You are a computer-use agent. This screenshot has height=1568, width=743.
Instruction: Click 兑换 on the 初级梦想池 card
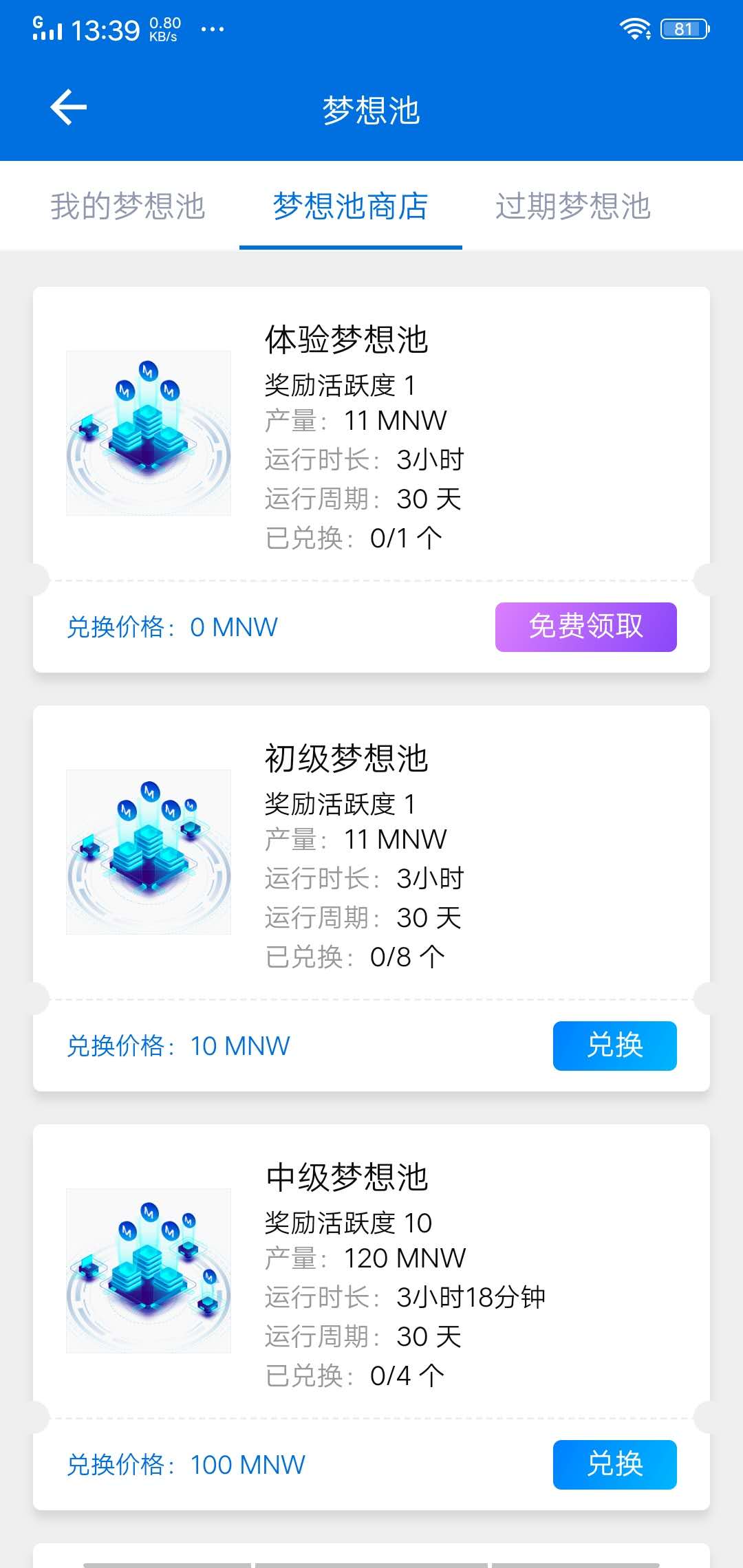point(614,1045)
